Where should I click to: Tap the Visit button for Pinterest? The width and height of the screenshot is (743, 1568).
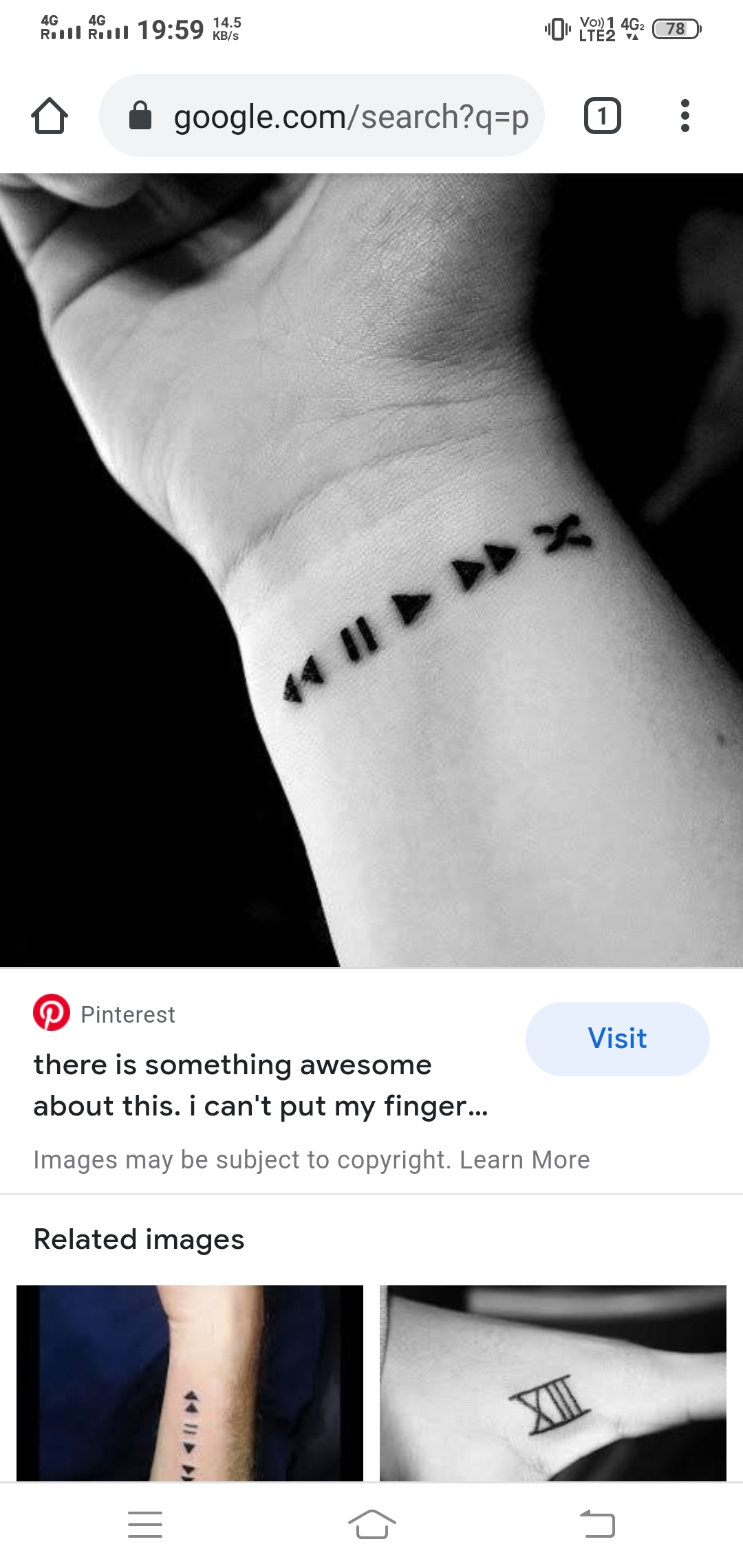(x=617, y=1038)
